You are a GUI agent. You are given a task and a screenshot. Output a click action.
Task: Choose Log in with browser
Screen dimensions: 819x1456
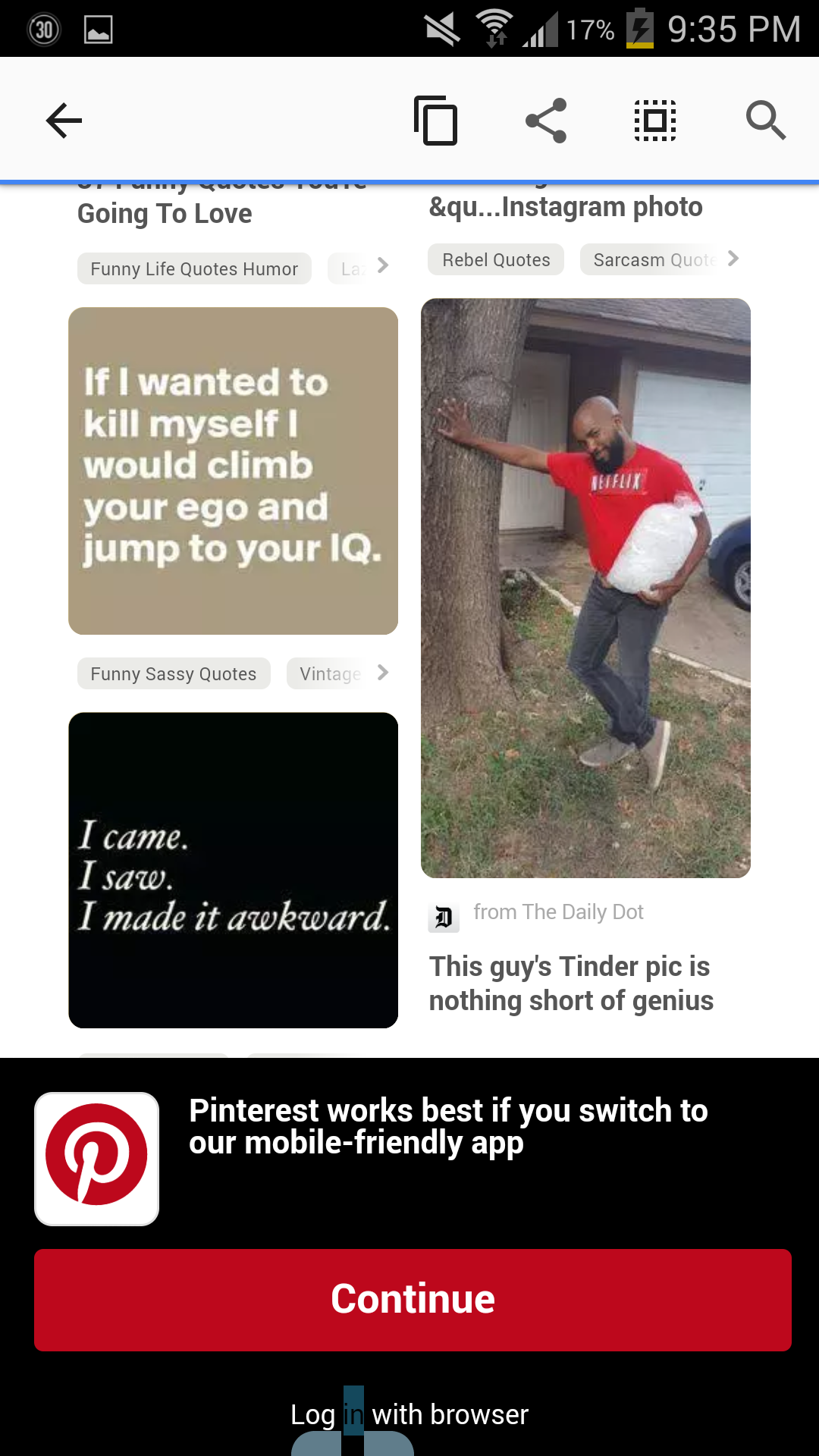tap(409, 1414)
